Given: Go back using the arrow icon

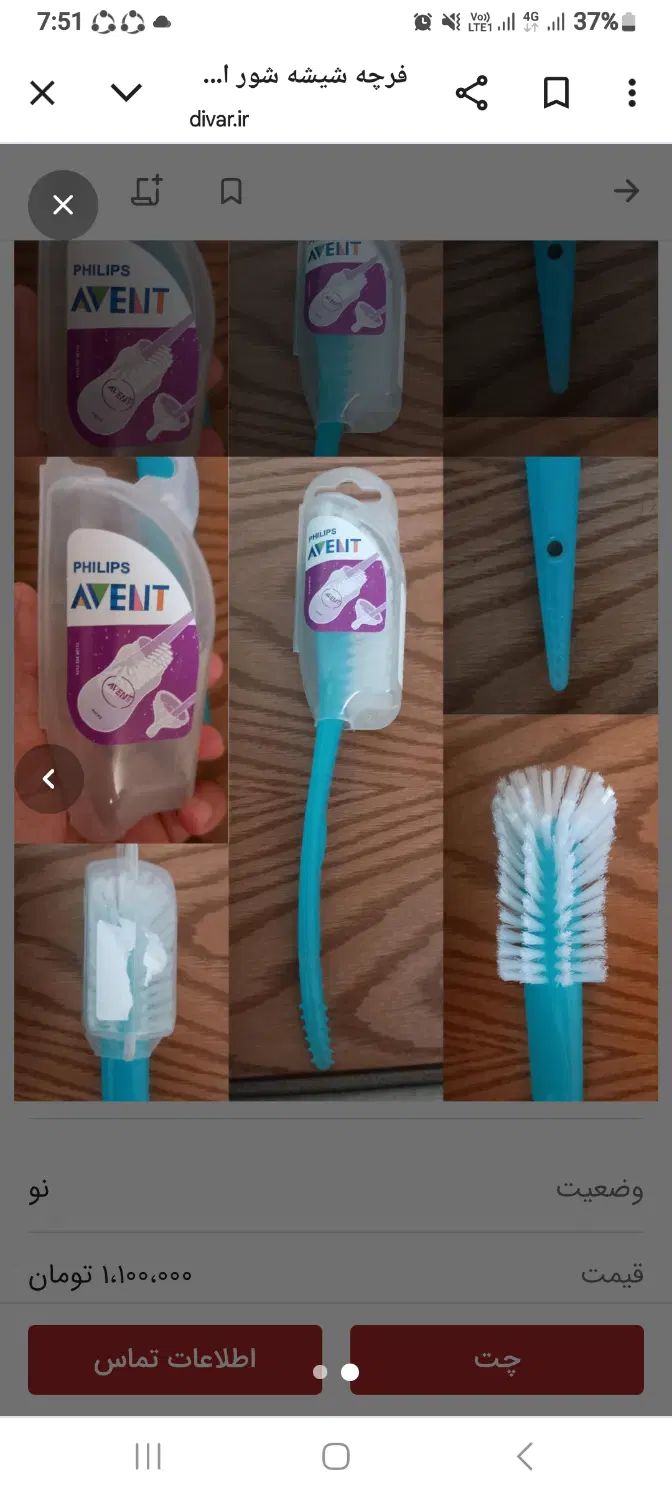Looking at the screenshot, I should pyautogui.click(x=626, y=191).
